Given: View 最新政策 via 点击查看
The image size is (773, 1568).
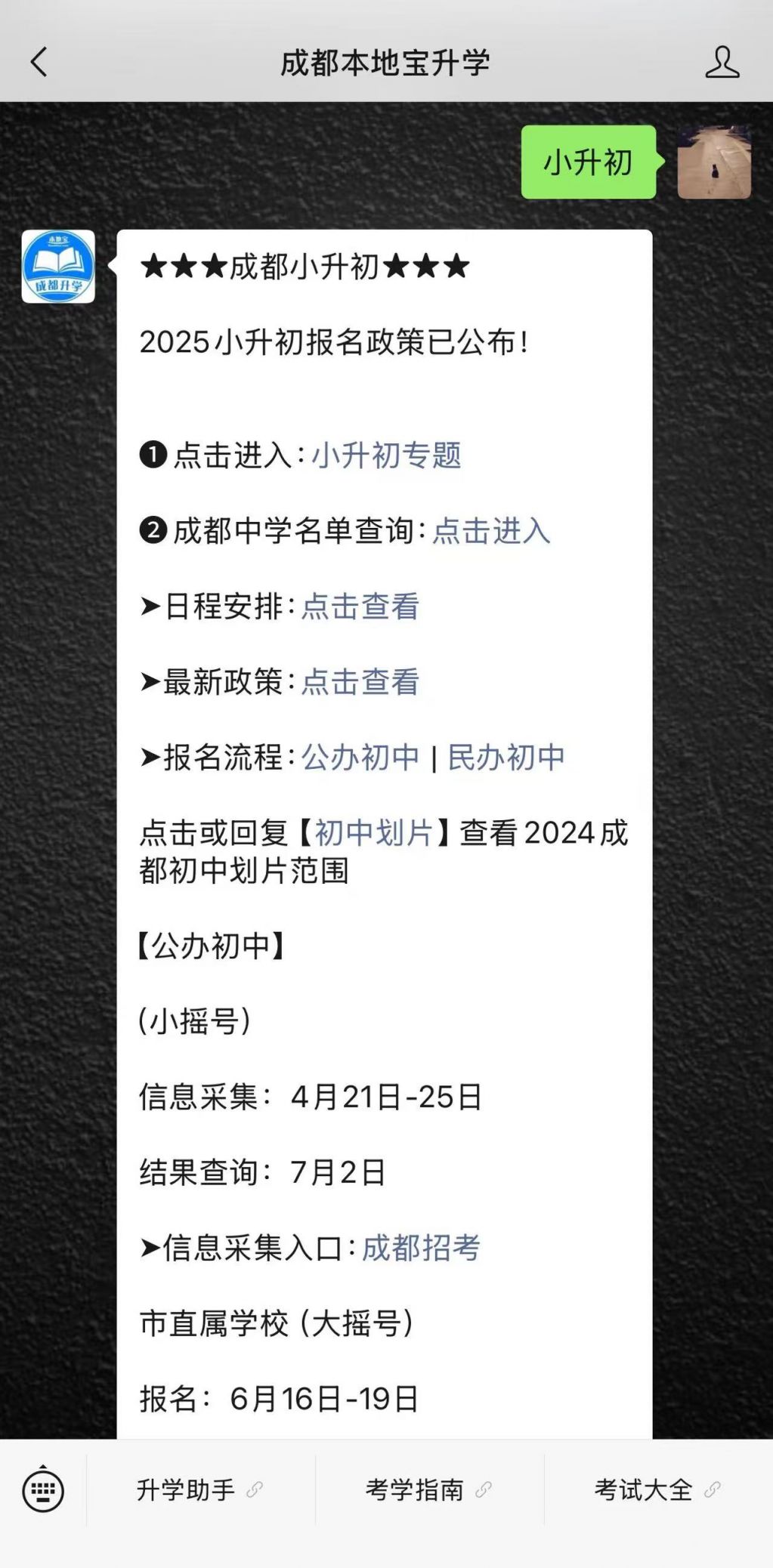Looking at the screenshot, I should tap(360, 684).
